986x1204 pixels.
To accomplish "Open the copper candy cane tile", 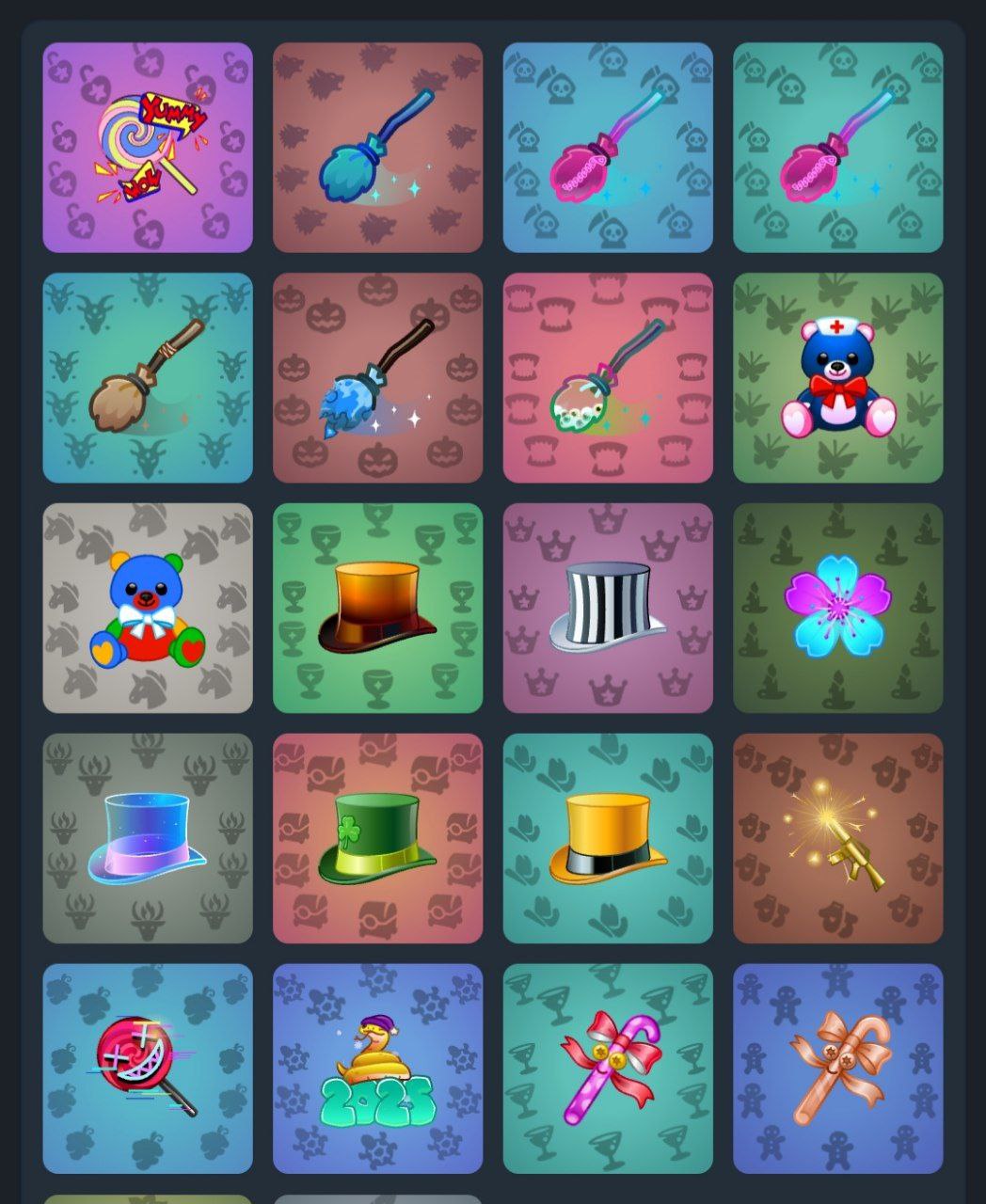I will (837, 1069).
